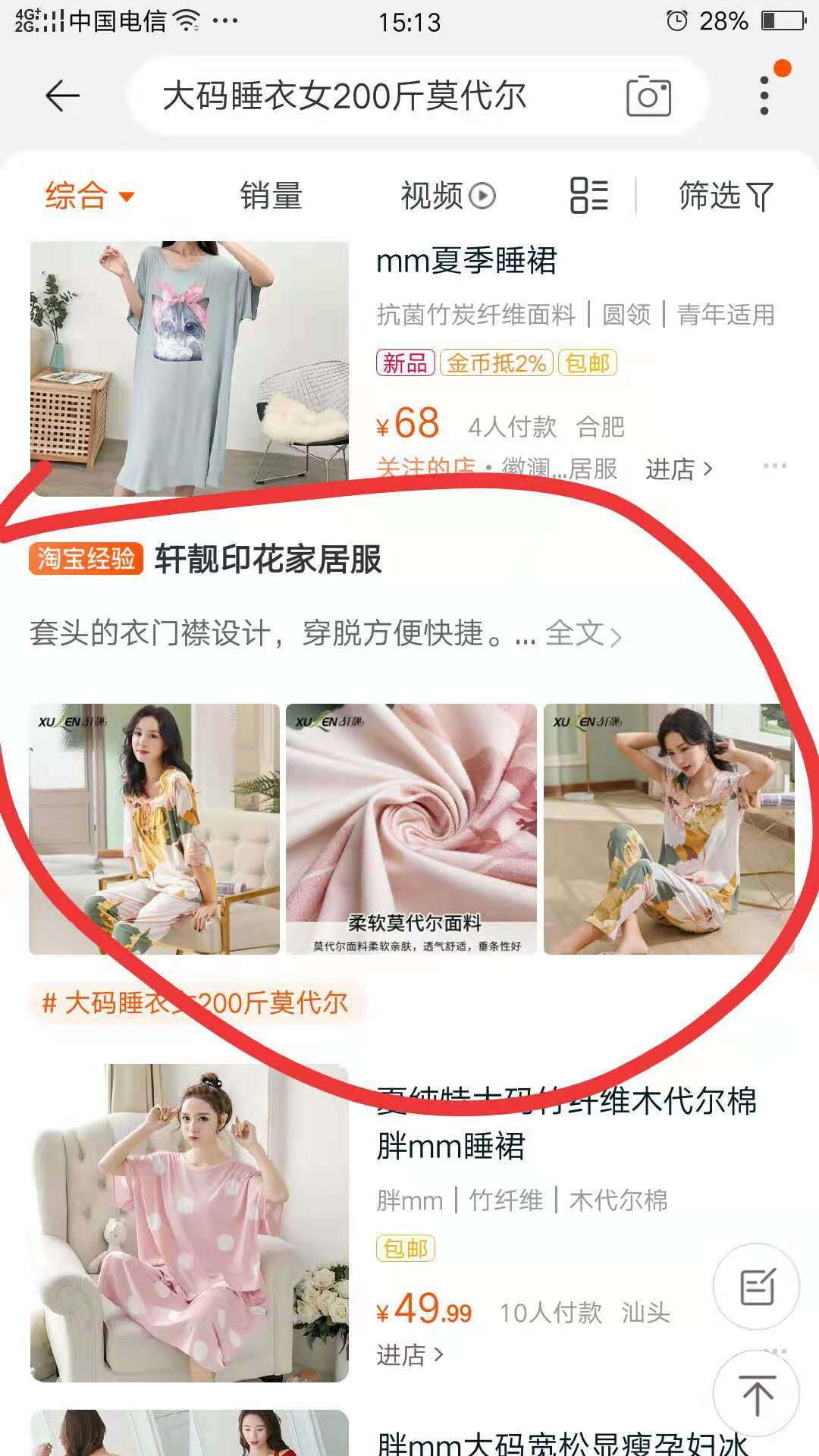Enter the store of the ¥49.99 item

click(409, 1354)
